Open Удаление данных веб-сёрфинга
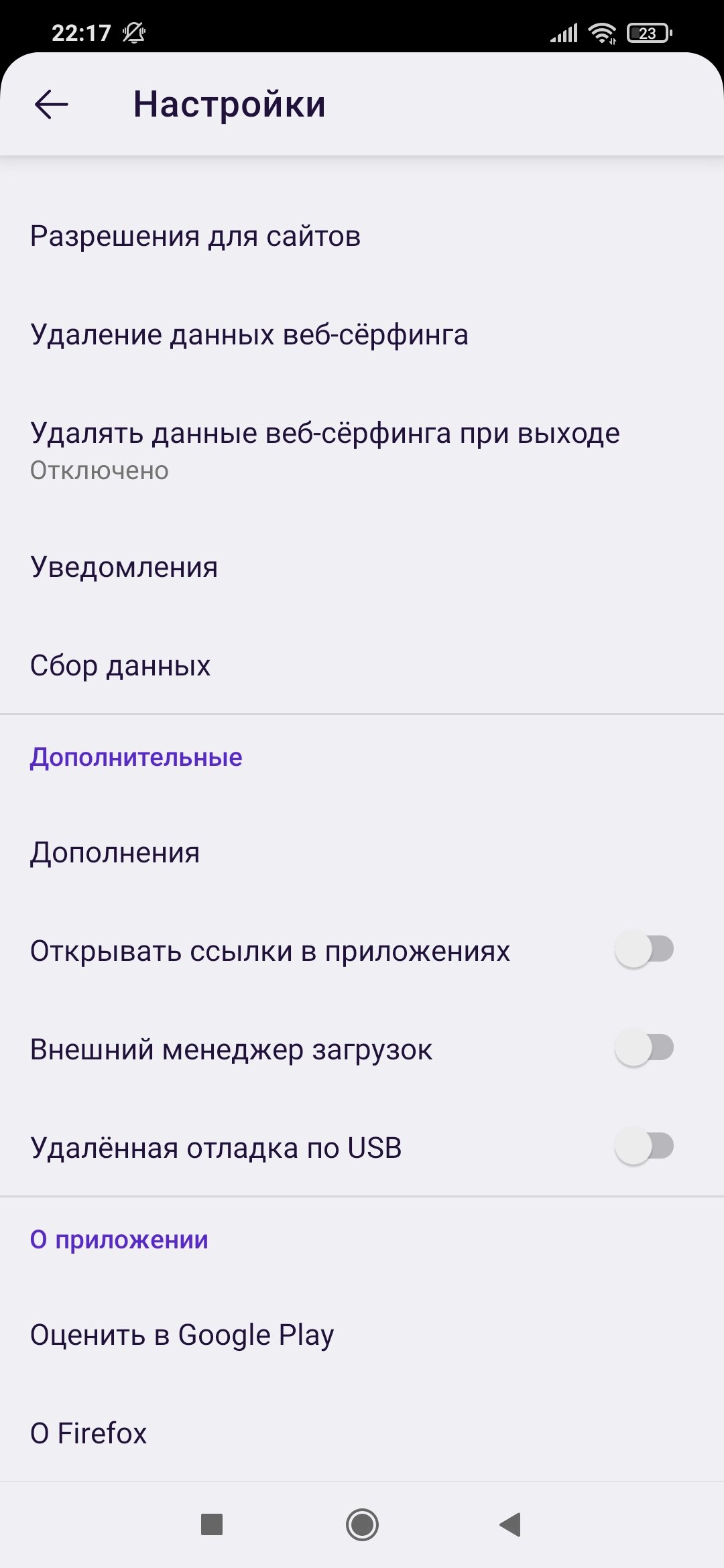724x1568 pixels. tap(362, 335)
